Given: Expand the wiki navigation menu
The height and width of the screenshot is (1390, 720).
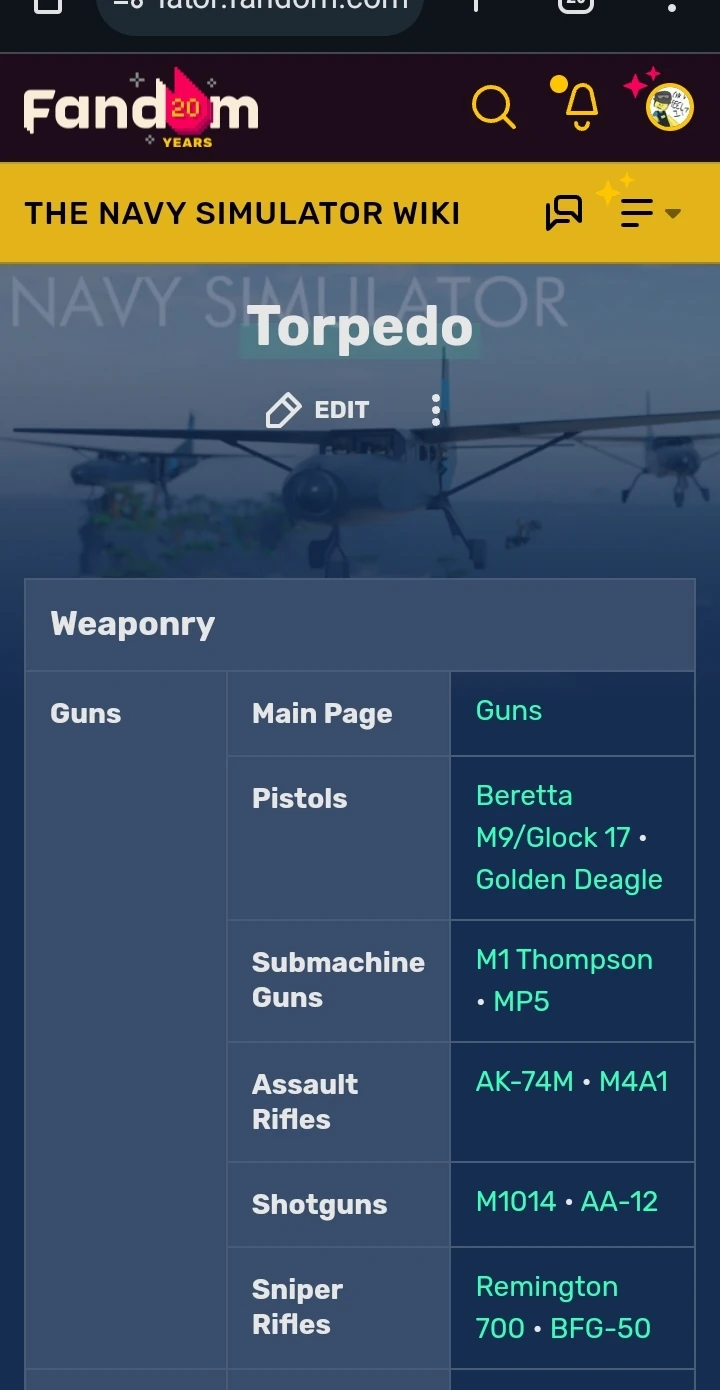Looking at the screenshot, I should (650, 213).
